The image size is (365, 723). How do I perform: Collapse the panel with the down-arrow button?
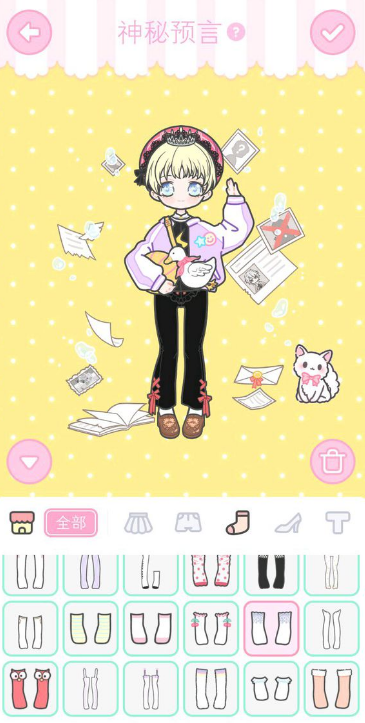pyautogui.click(x=29, y=462)
